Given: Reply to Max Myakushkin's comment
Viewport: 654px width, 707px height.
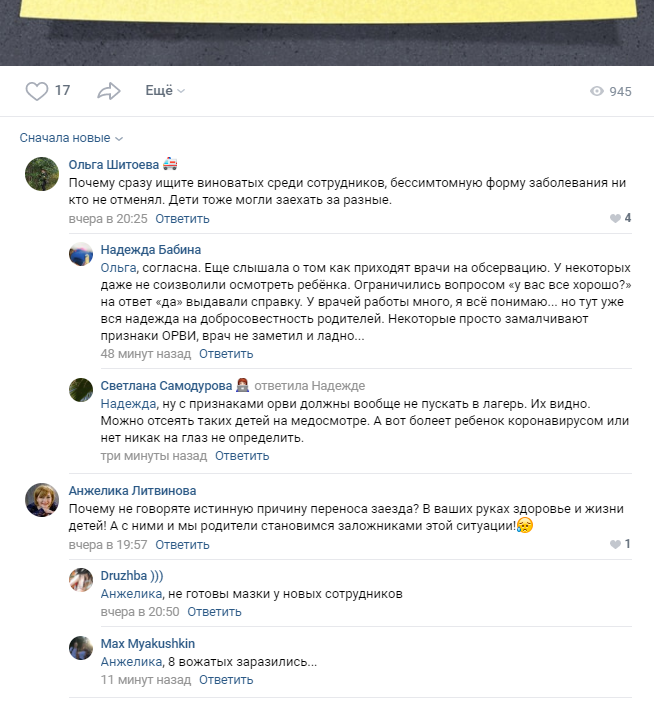Looking at the screenshot, I should pyautogui.click(x=226, y=679).
